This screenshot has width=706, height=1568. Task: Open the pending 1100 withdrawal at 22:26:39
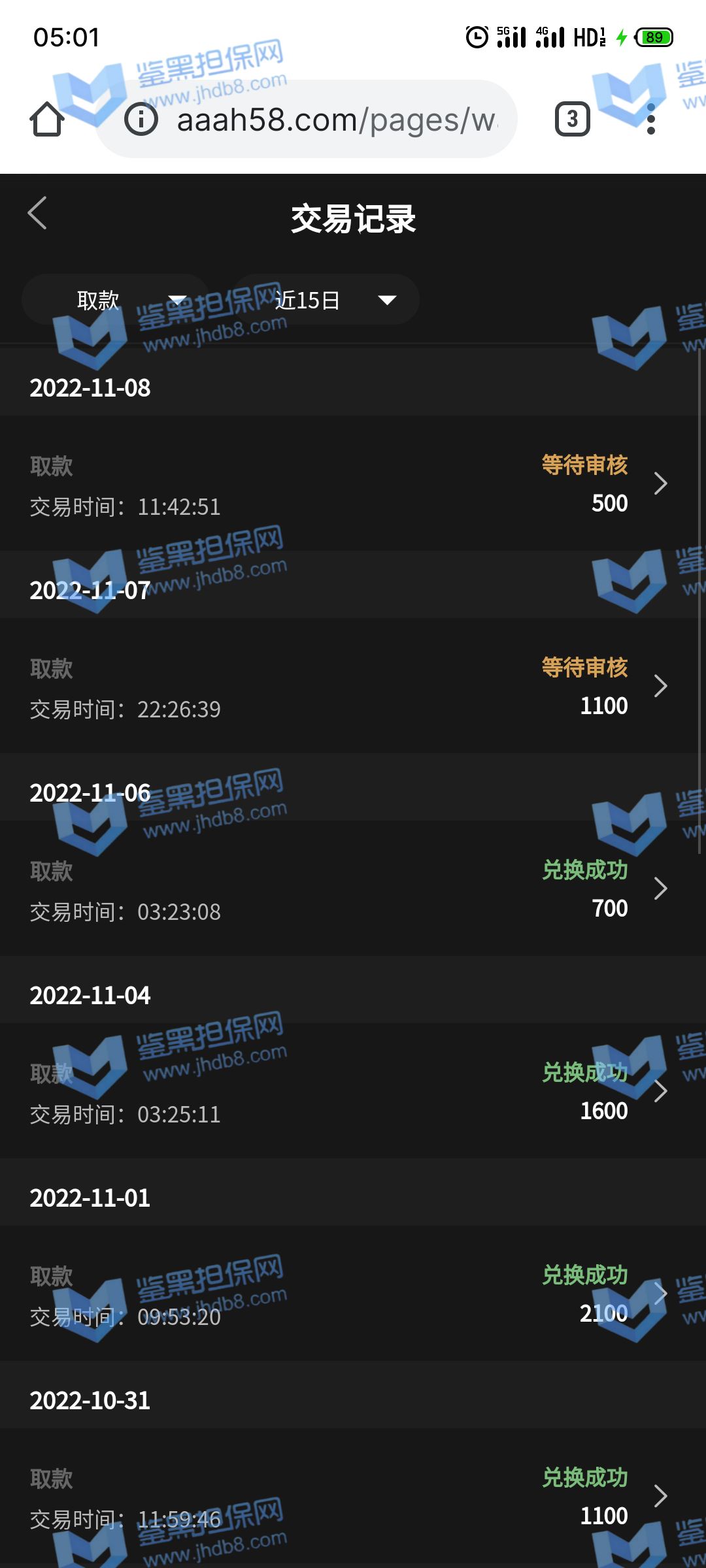(353, 687)
